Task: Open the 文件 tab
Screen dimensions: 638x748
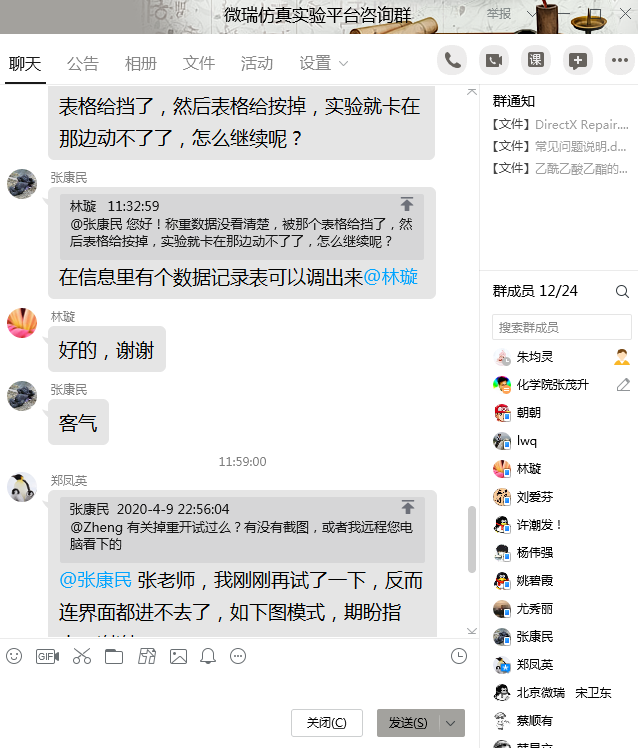Action: pos(199,63)
